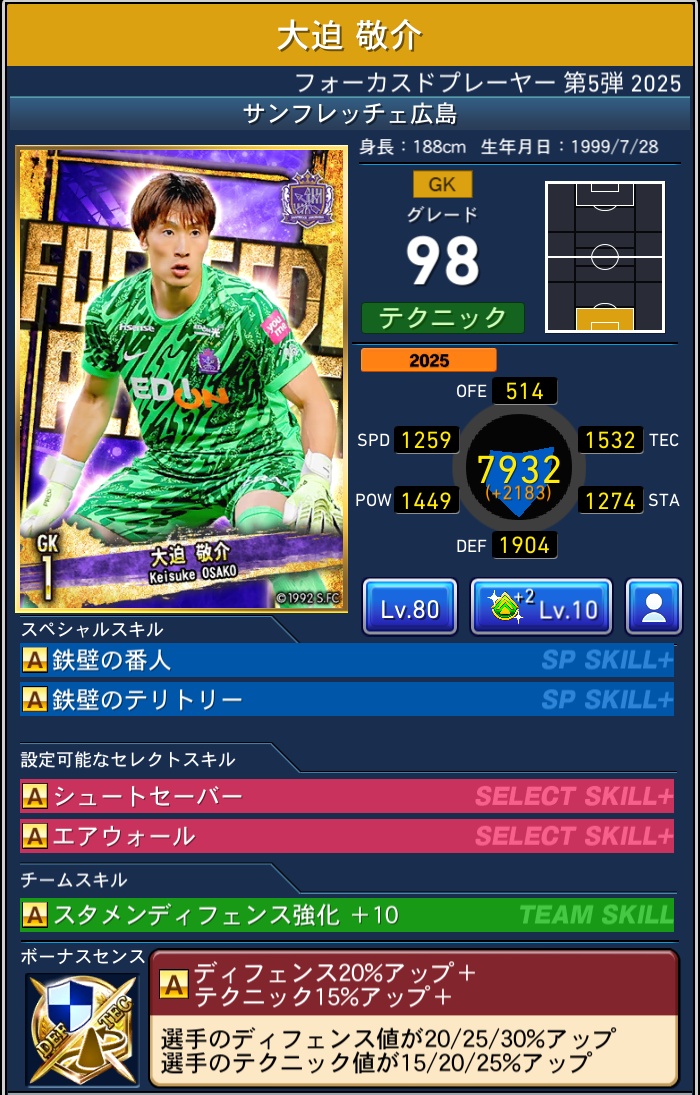The image size is (700, 1095).
Task: Open the +2 Lv.10 button
Action: click(x=540, y=607)
